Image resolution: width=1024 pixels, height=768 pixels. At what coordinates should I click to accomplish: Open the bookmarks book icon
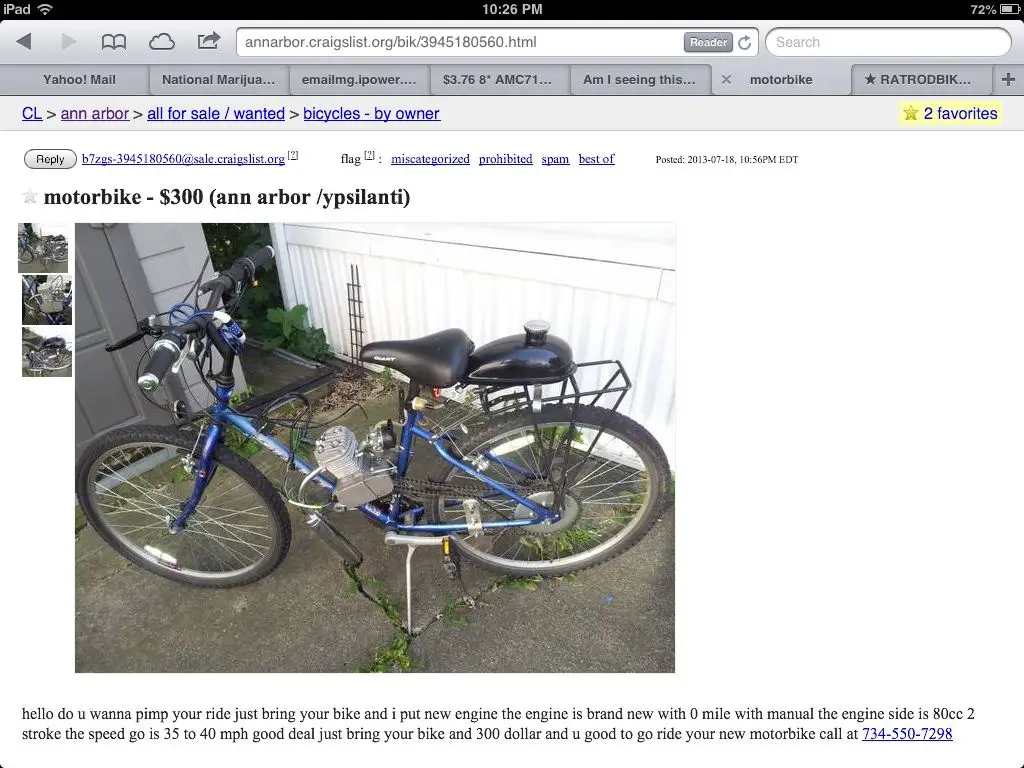[x=114, y=42]
